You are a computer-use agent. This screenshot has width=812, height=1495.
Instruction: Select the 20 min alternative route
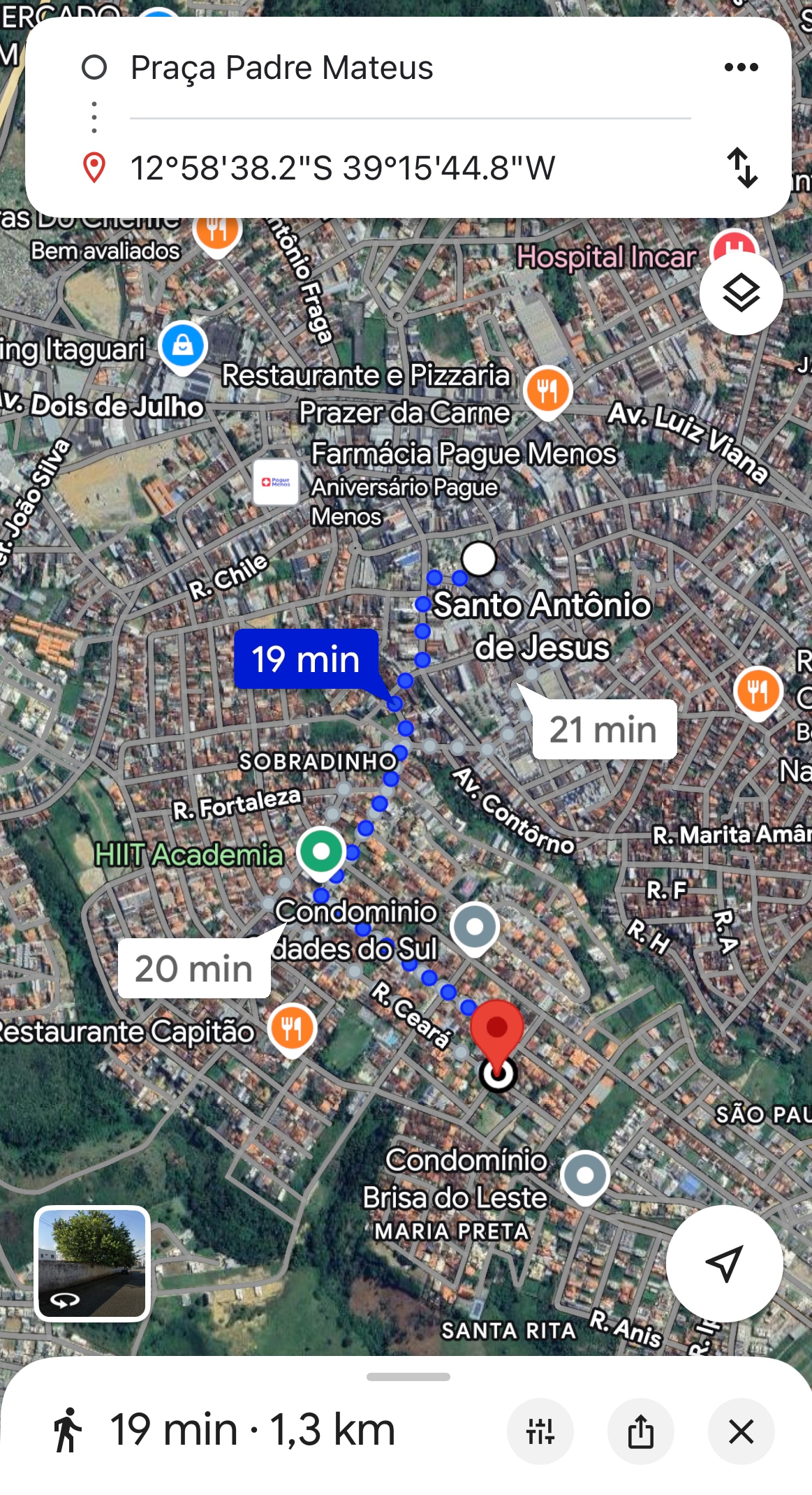[193, 968]
